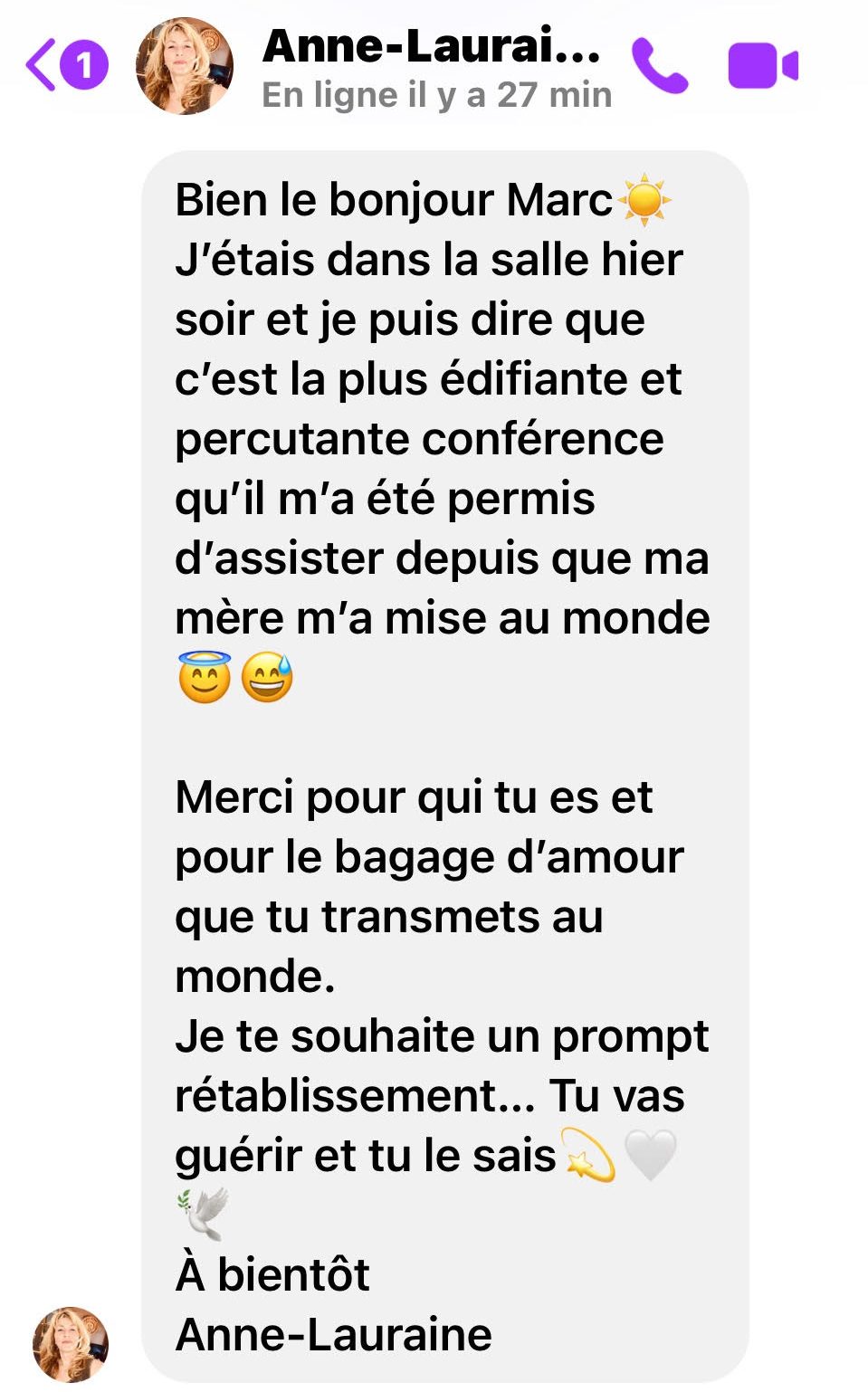Start a voice call with Anne-Lauraine
The height and width of the screenshot is (1392, 868).
[x=659, y=66]
